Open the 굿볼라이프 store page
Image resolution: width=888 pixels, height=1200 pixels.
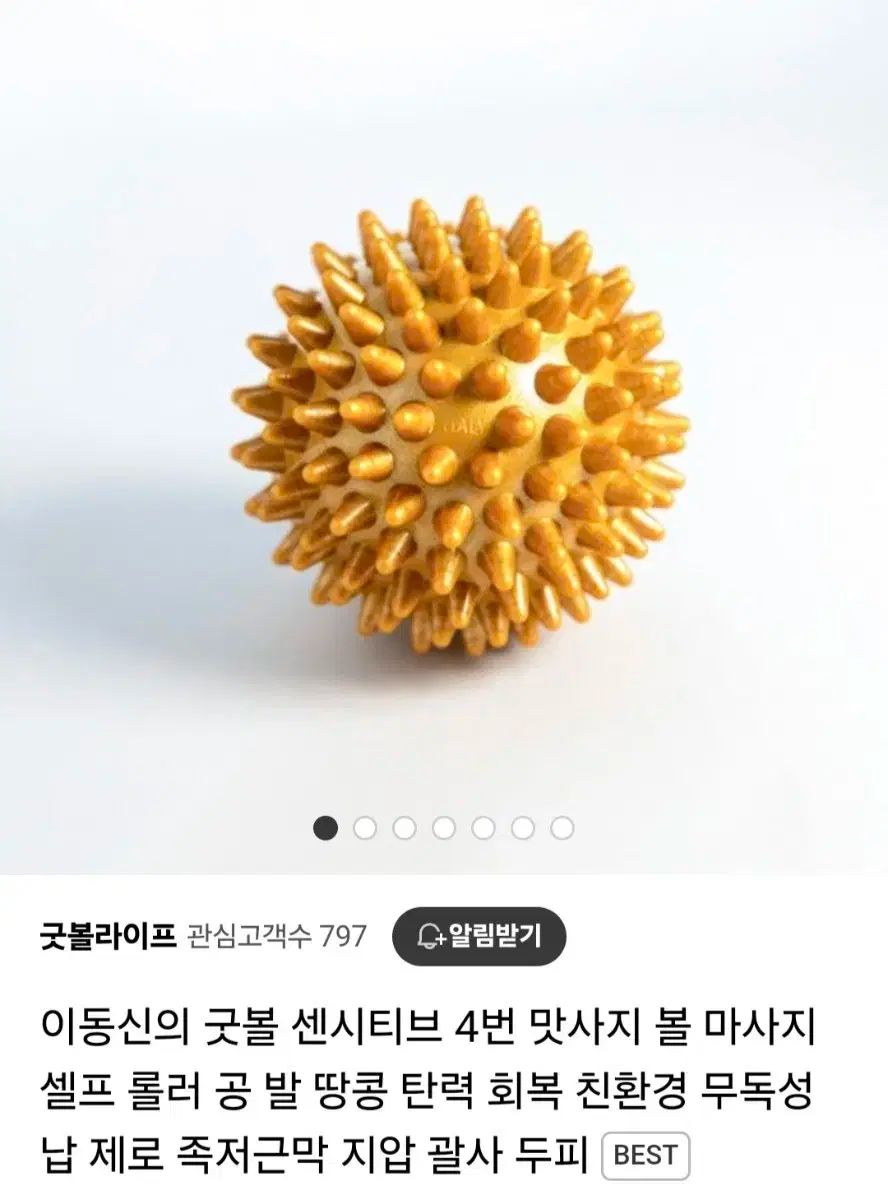click(108, 937)
